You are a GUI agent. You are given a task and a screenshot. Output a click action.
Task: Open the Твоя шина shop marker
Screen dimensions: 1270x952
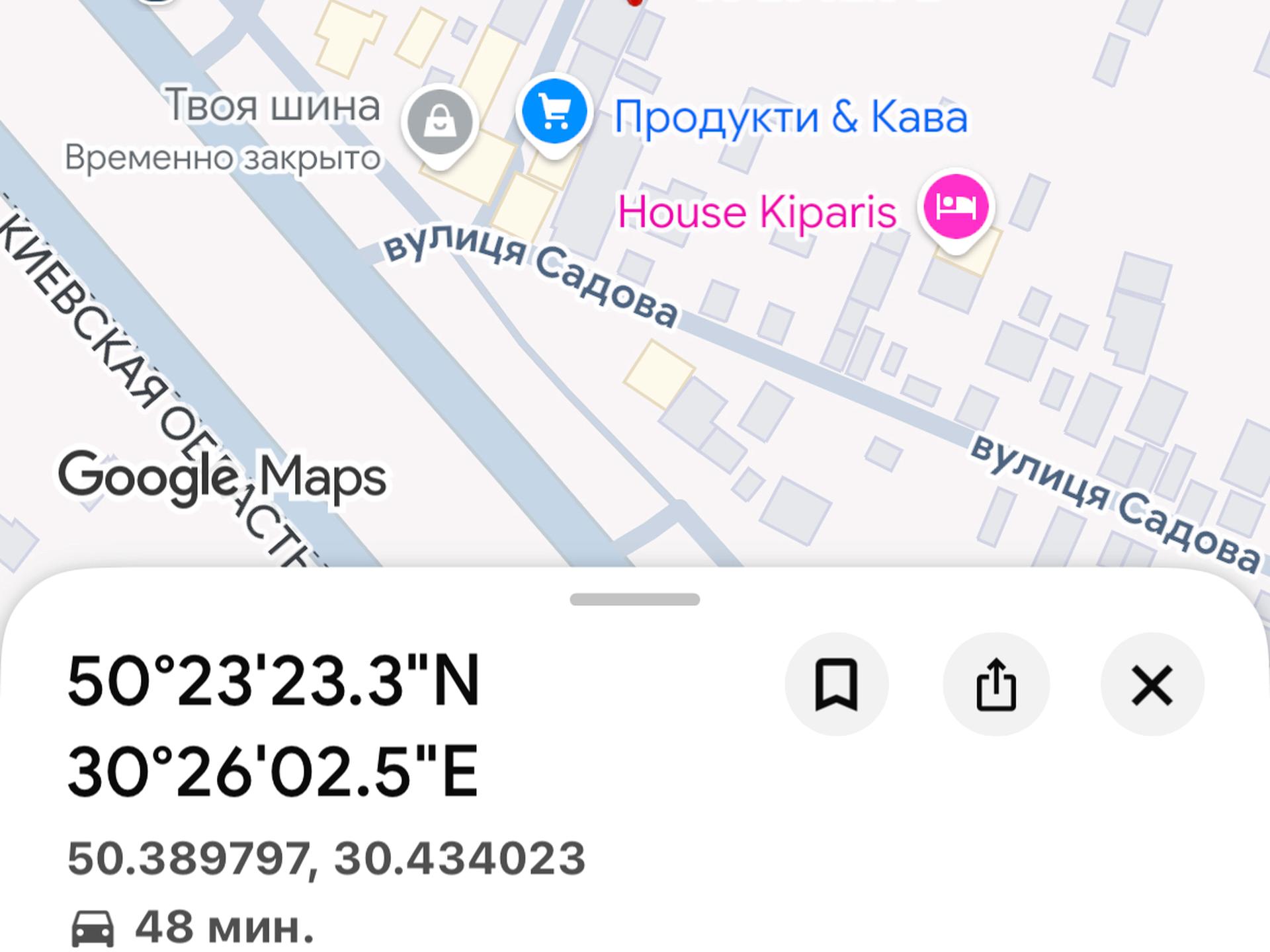click(440, 123)
